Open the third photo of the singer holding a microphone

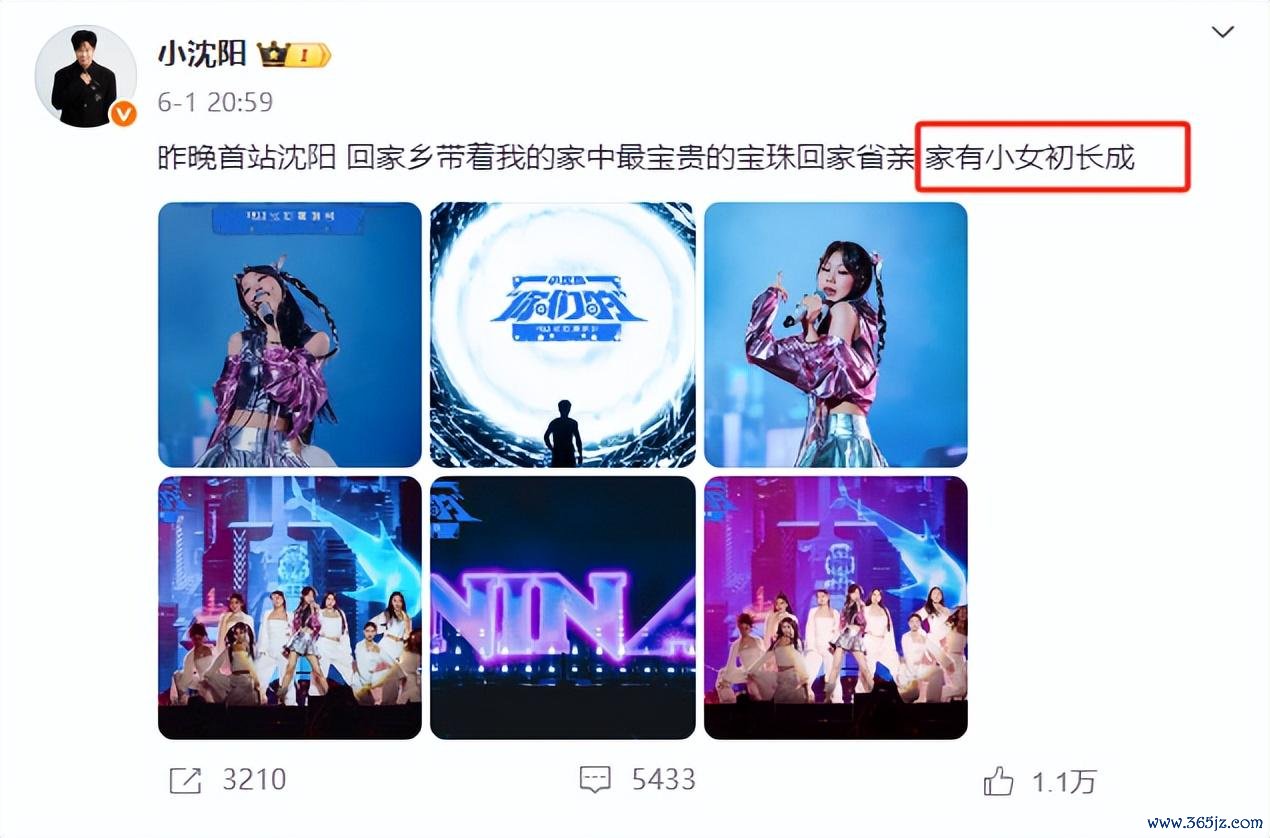click(x=835, y=335)
